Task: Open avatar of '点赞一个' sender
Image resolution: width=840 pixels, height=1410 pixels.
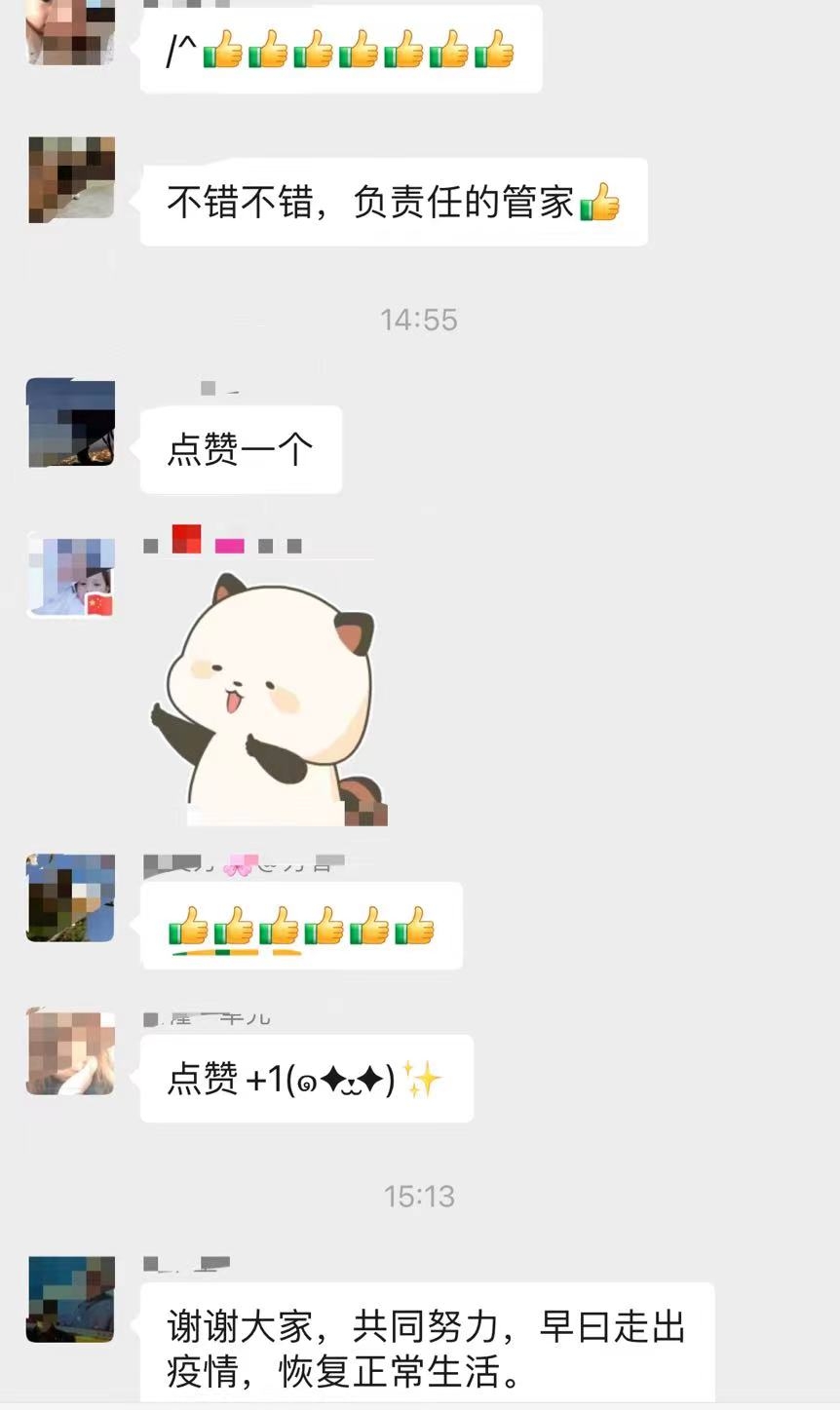Action: pyautogui.click(x=70, y=422)
